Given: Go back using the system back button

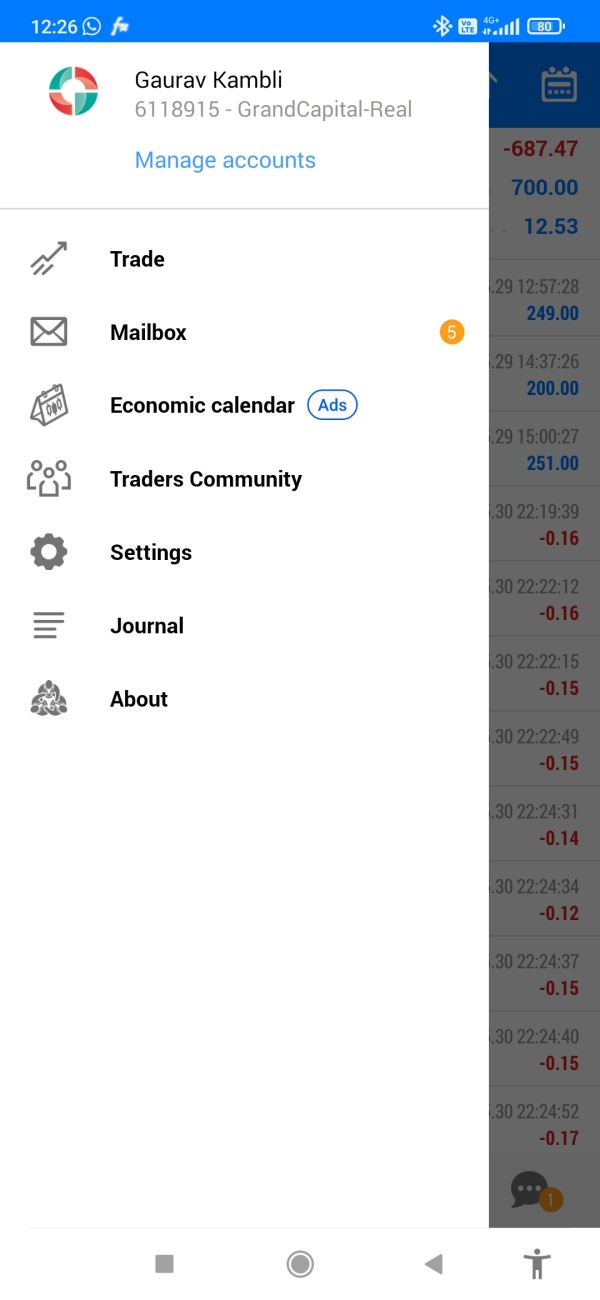Looking at the screenshot, I should click(x=433, y=1264).
